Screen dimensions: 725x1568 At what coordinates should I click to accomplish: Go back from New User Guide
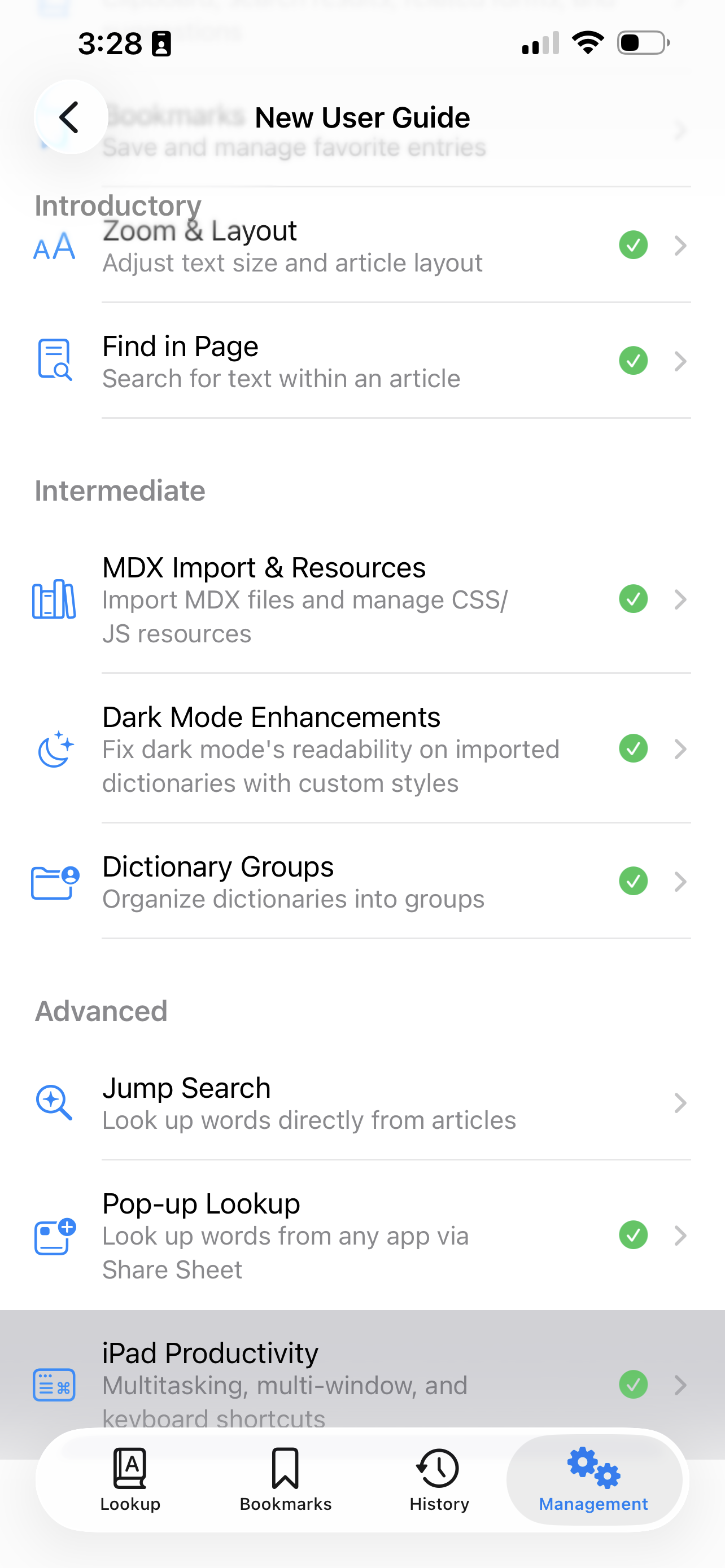pyautogui.click(x=71, y=117)
